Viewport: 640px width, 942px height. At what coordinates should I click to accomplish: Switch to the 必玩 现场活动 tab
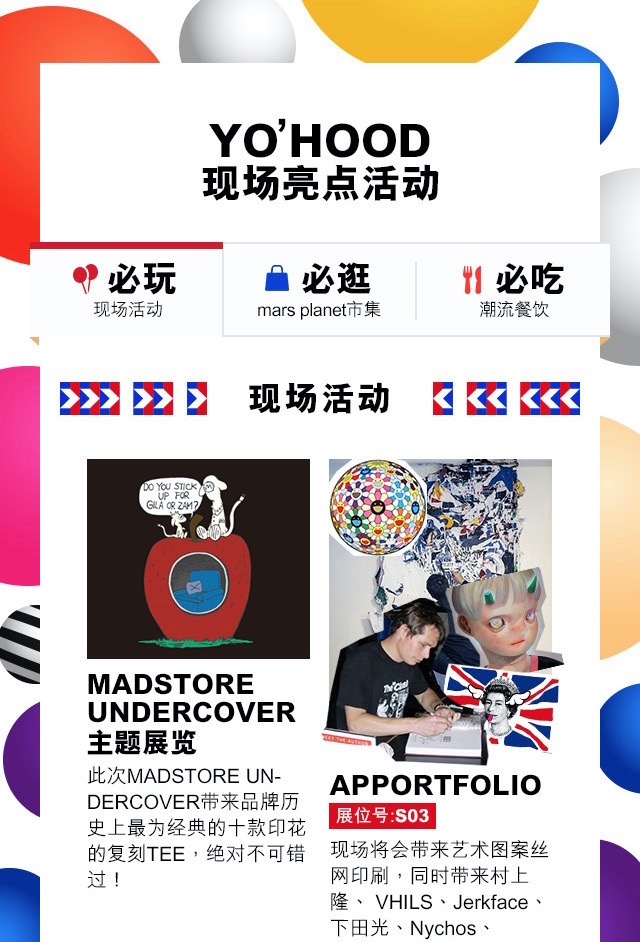[x=127, y=290]
